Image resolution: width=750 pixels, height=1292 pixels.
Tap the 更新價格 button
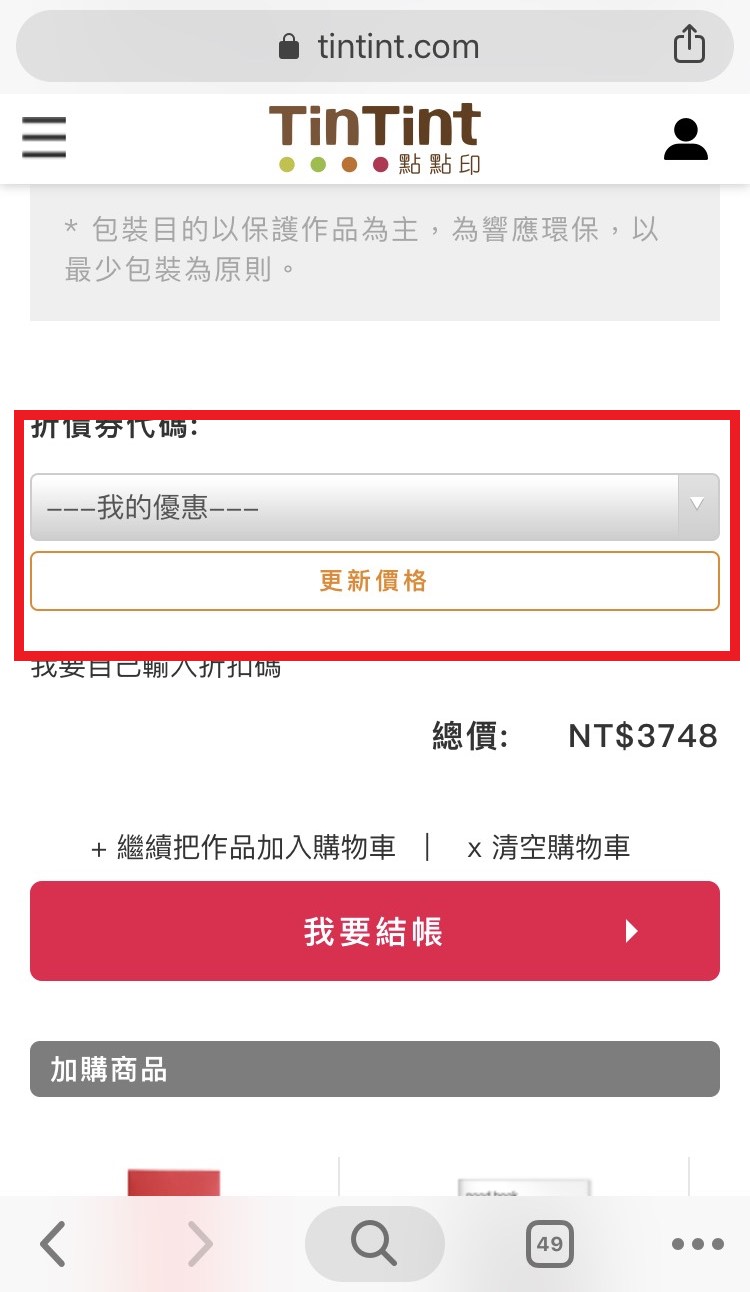(x=375, y=581)
